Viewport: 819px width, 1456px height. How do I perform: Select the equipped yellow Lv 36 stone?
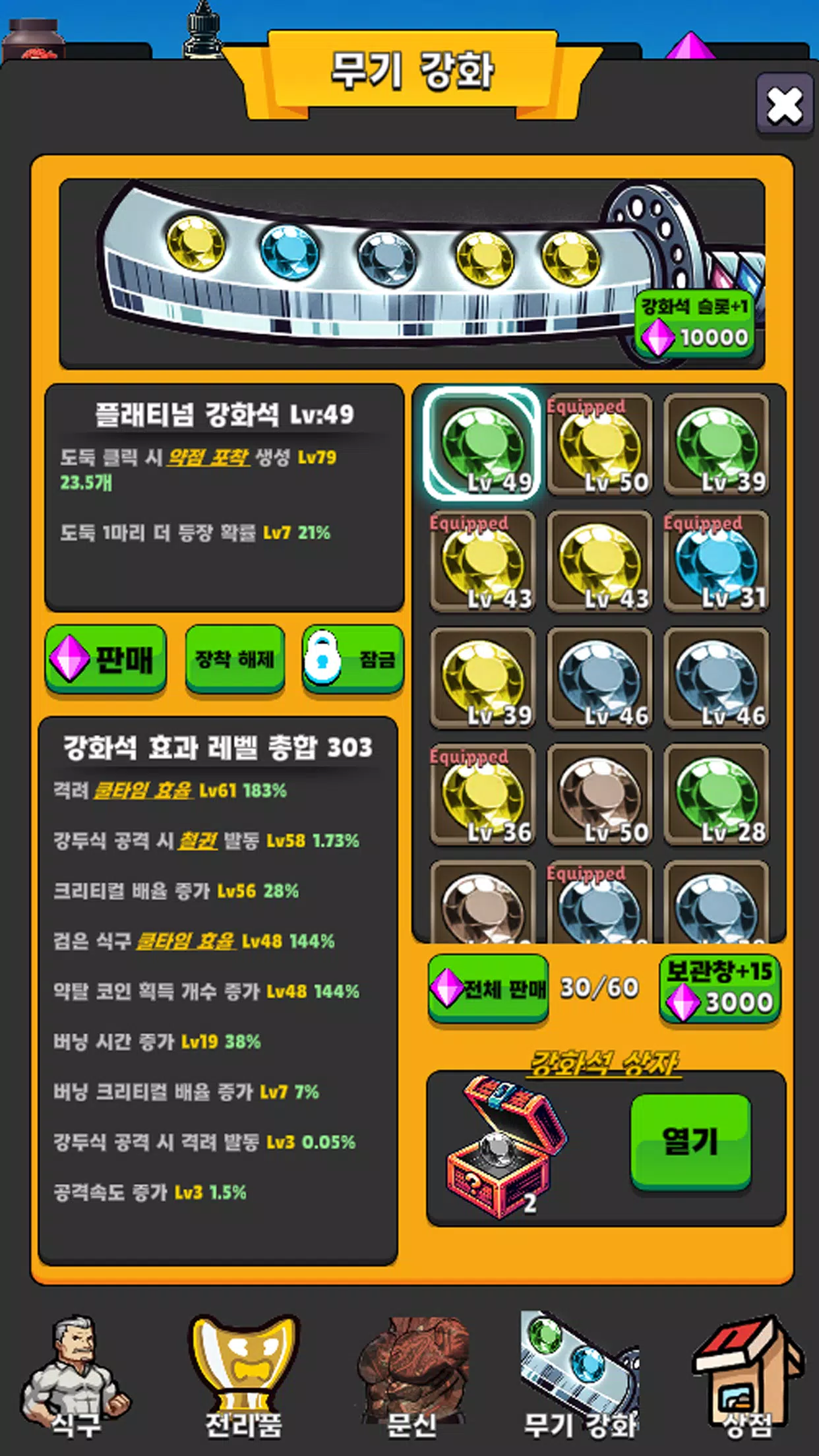point(482,795)
